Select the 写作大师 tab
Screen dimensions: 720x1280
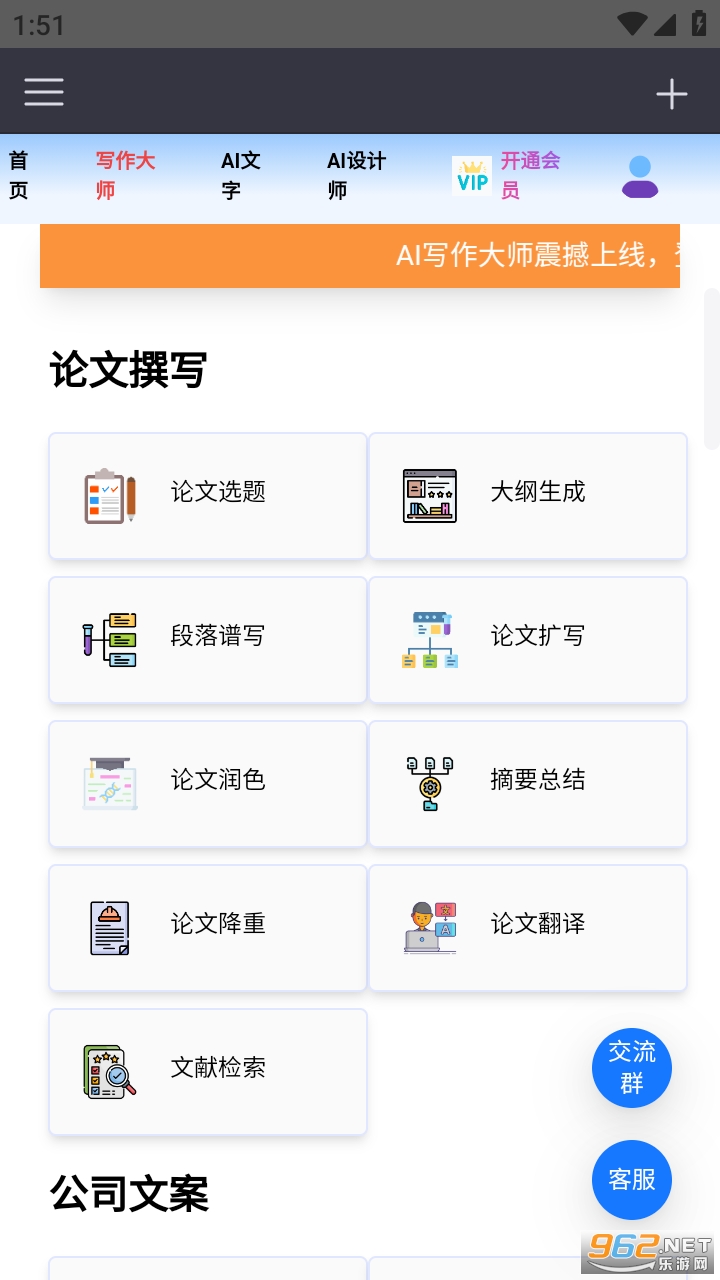click(x=124, y=175)
